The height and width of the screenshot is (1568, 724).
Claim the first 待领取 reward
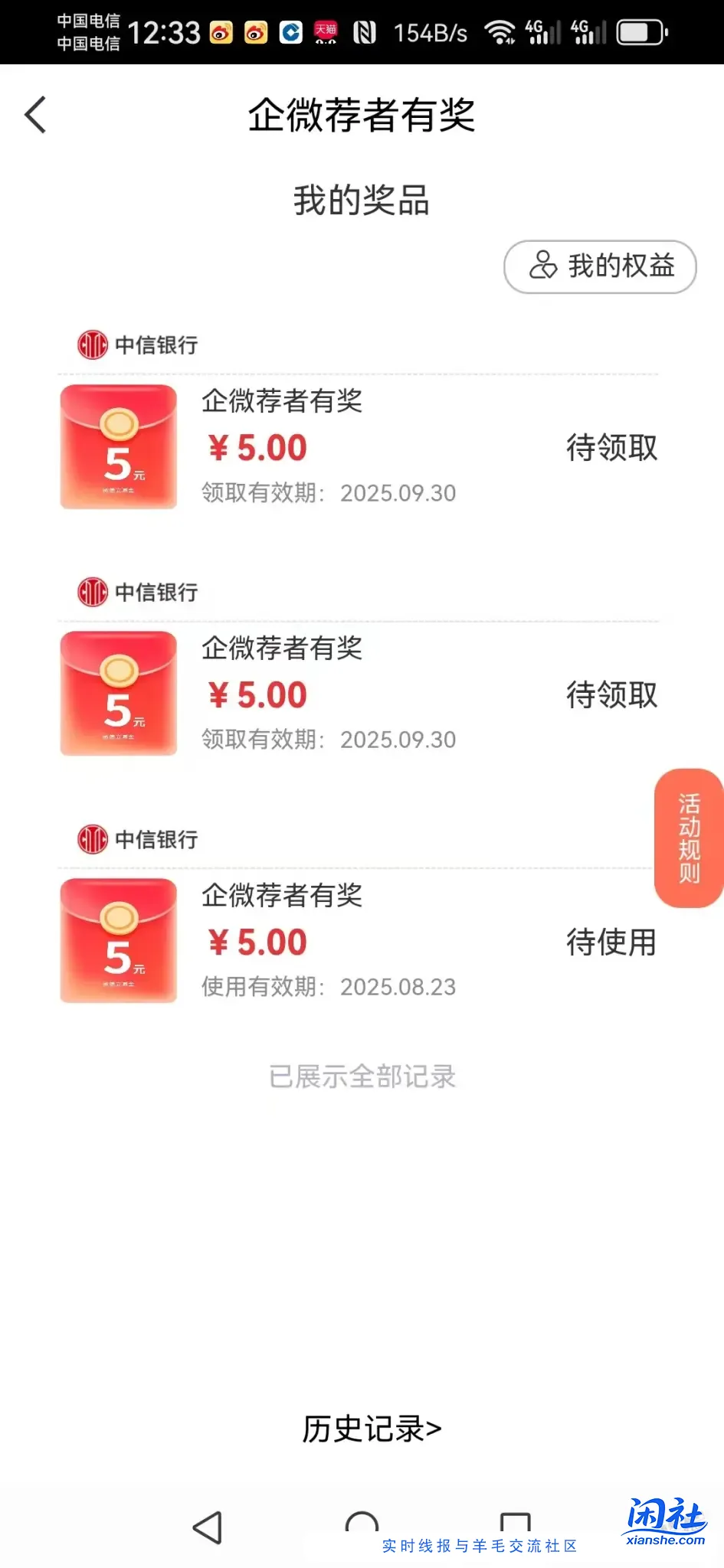(x=611, y=447)
